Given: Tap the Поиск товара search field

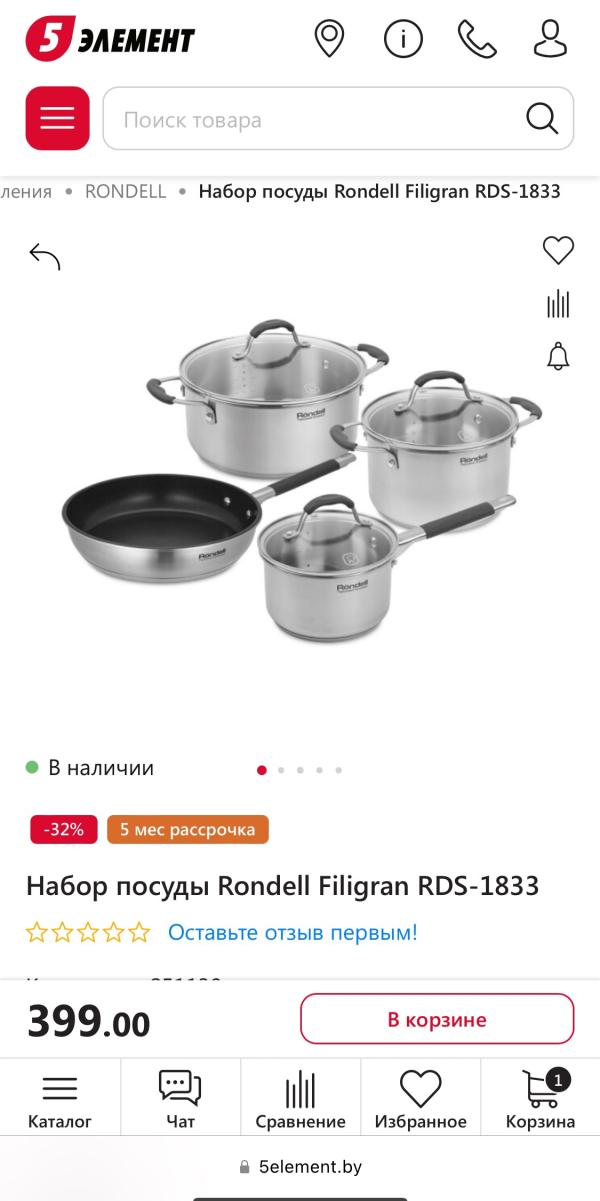Looking at the screenshot, I should point(338,119).
